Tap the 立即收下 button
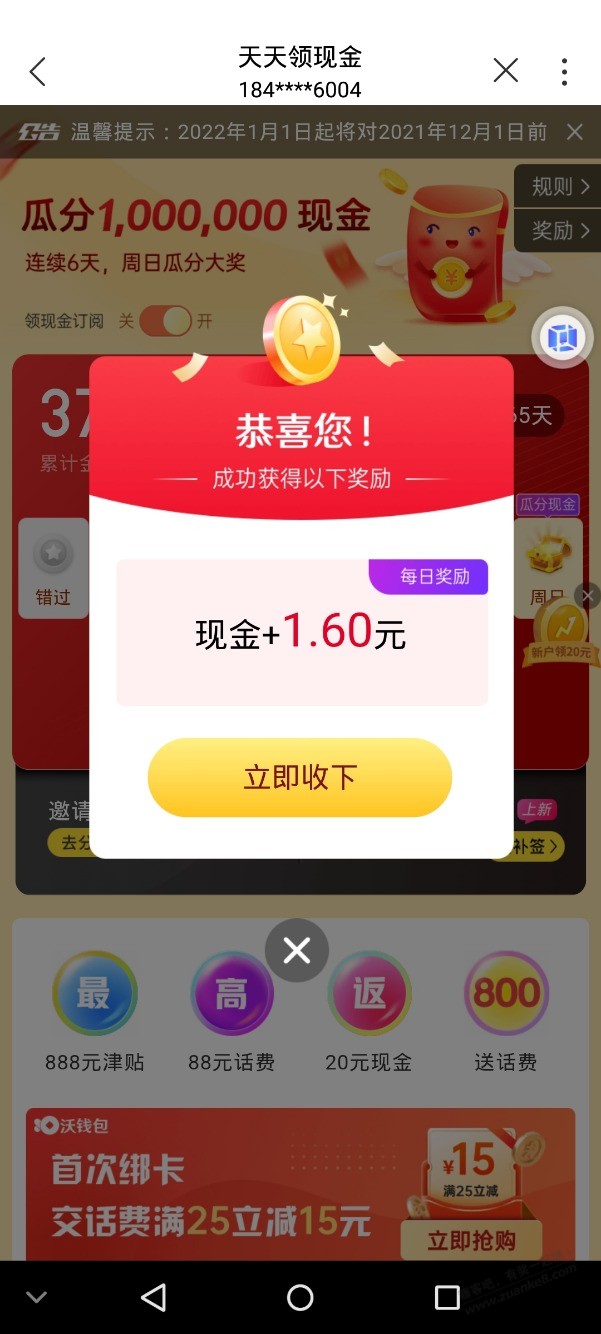Screen dimensions: 601x1334 coord(299,778)
